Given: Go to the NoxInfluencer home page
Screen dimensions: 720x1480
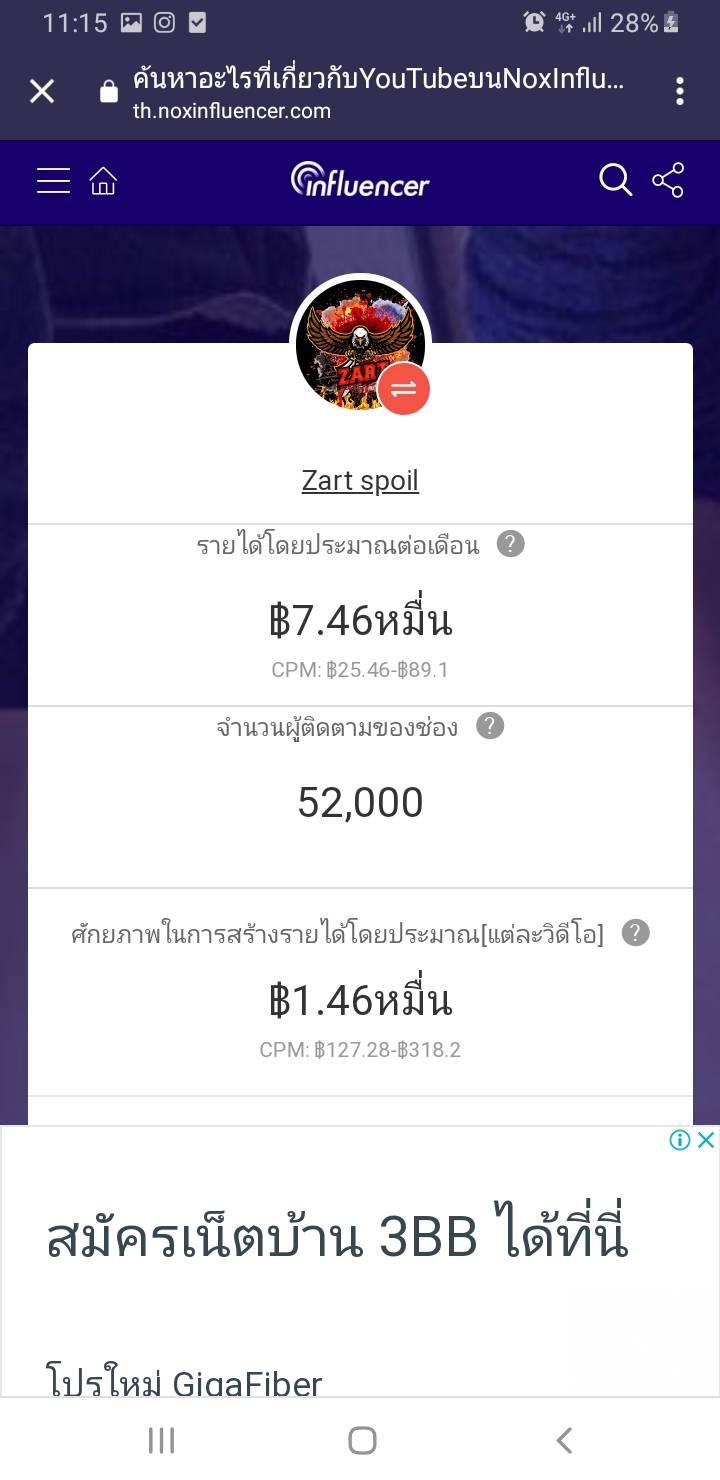Looking at the screenshot, I should coord(103,181).
